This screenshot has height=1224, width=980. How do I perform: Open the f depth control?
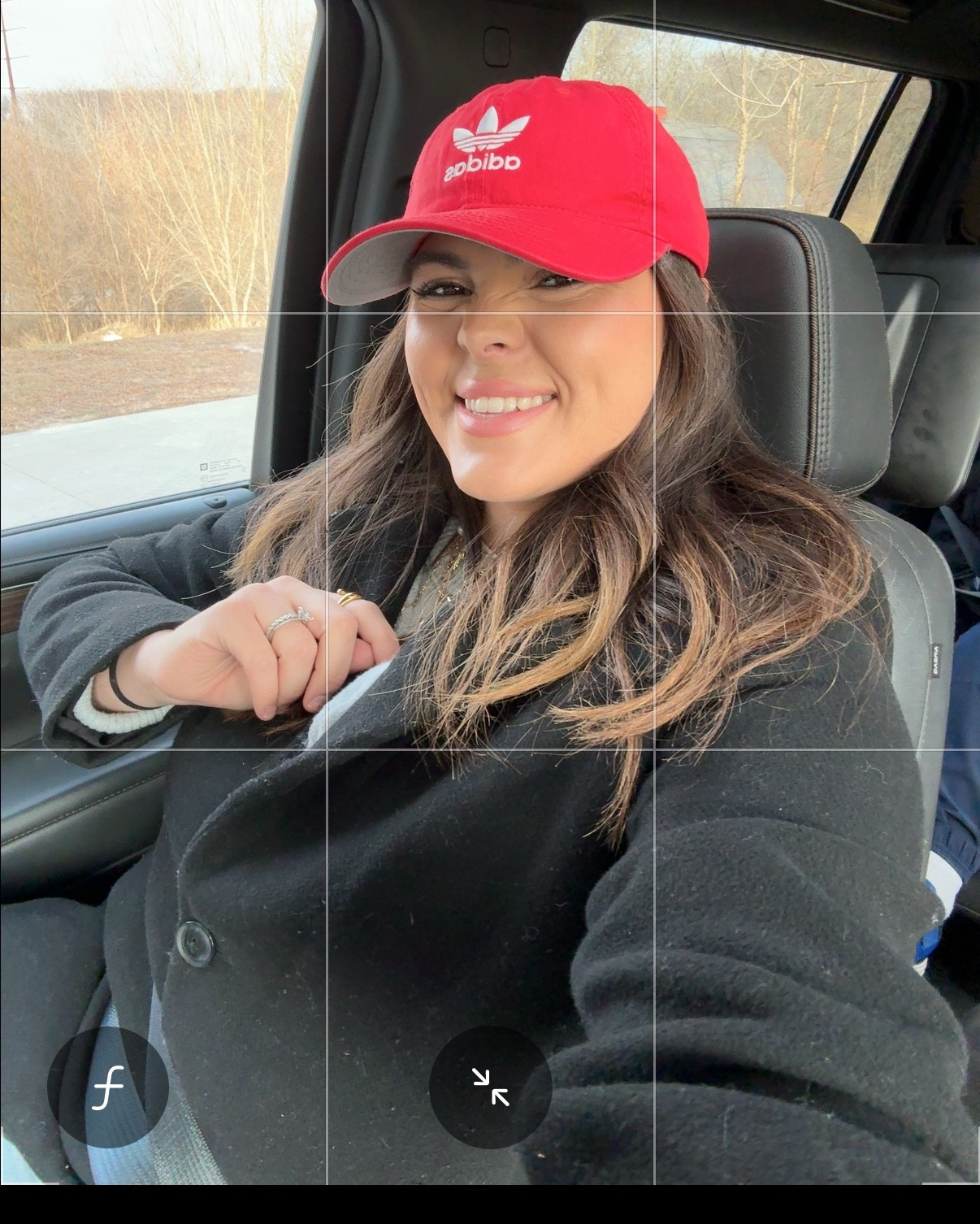coord(107,1087)
